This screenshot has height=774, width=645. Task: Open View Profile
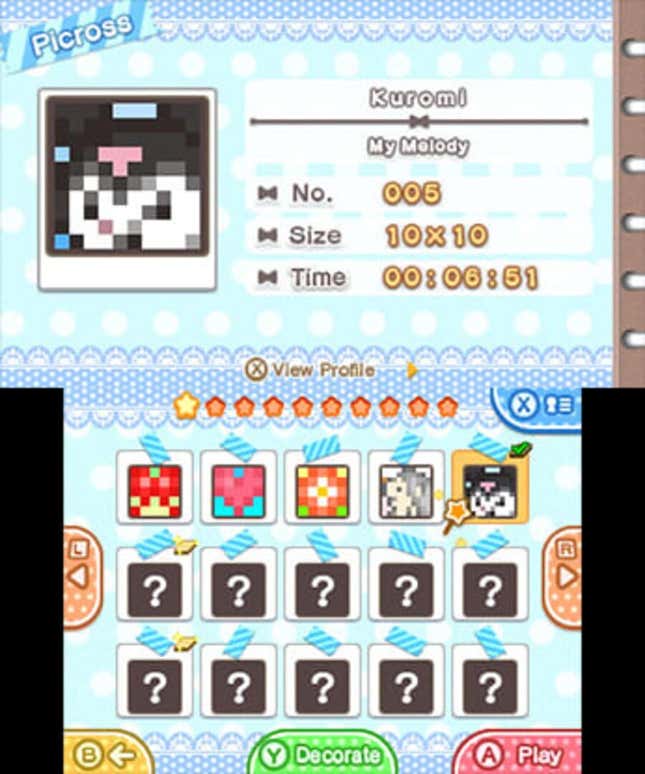tap(312, 369)
